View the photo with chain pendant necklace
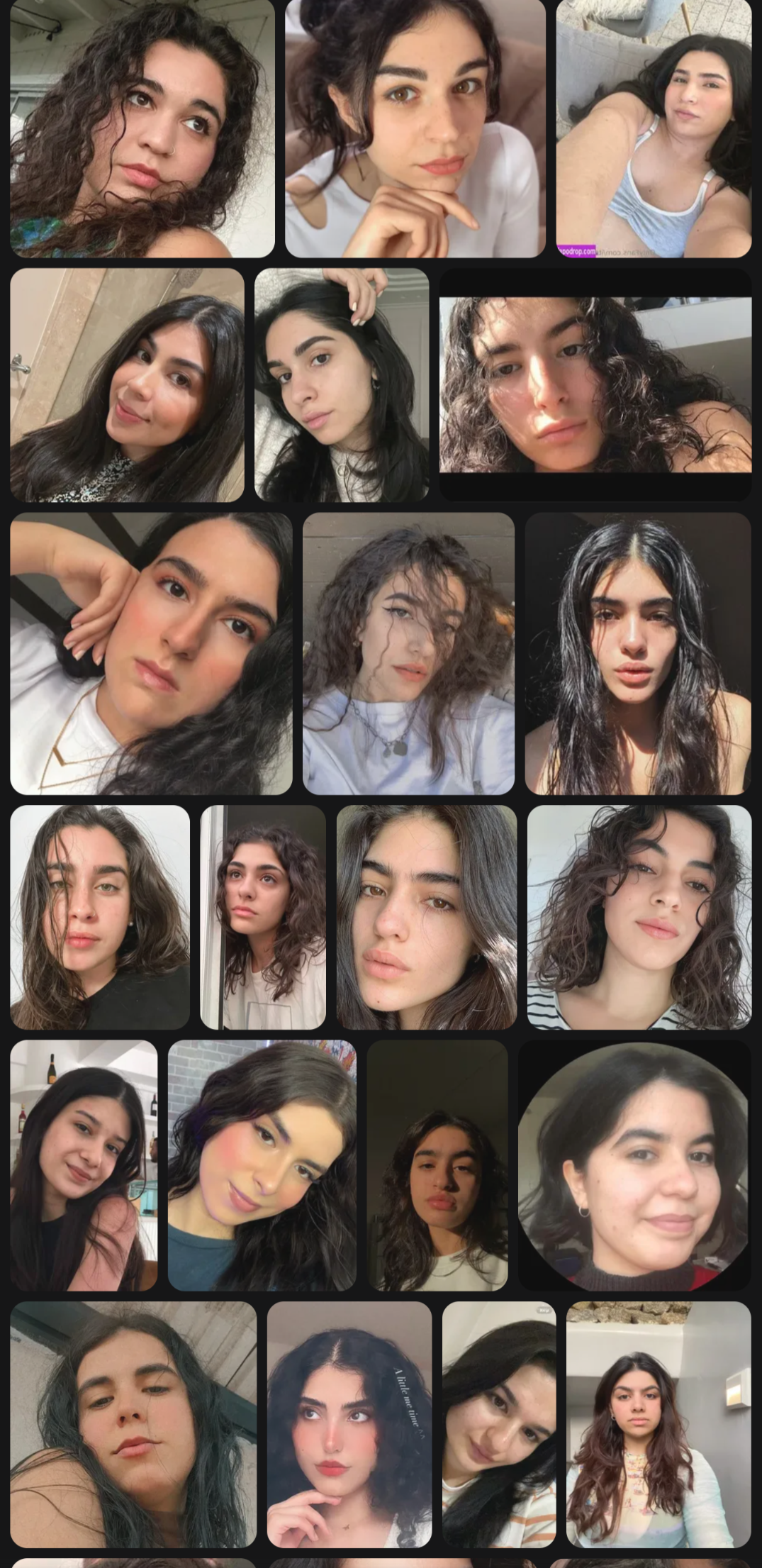 tap(408, 652)
